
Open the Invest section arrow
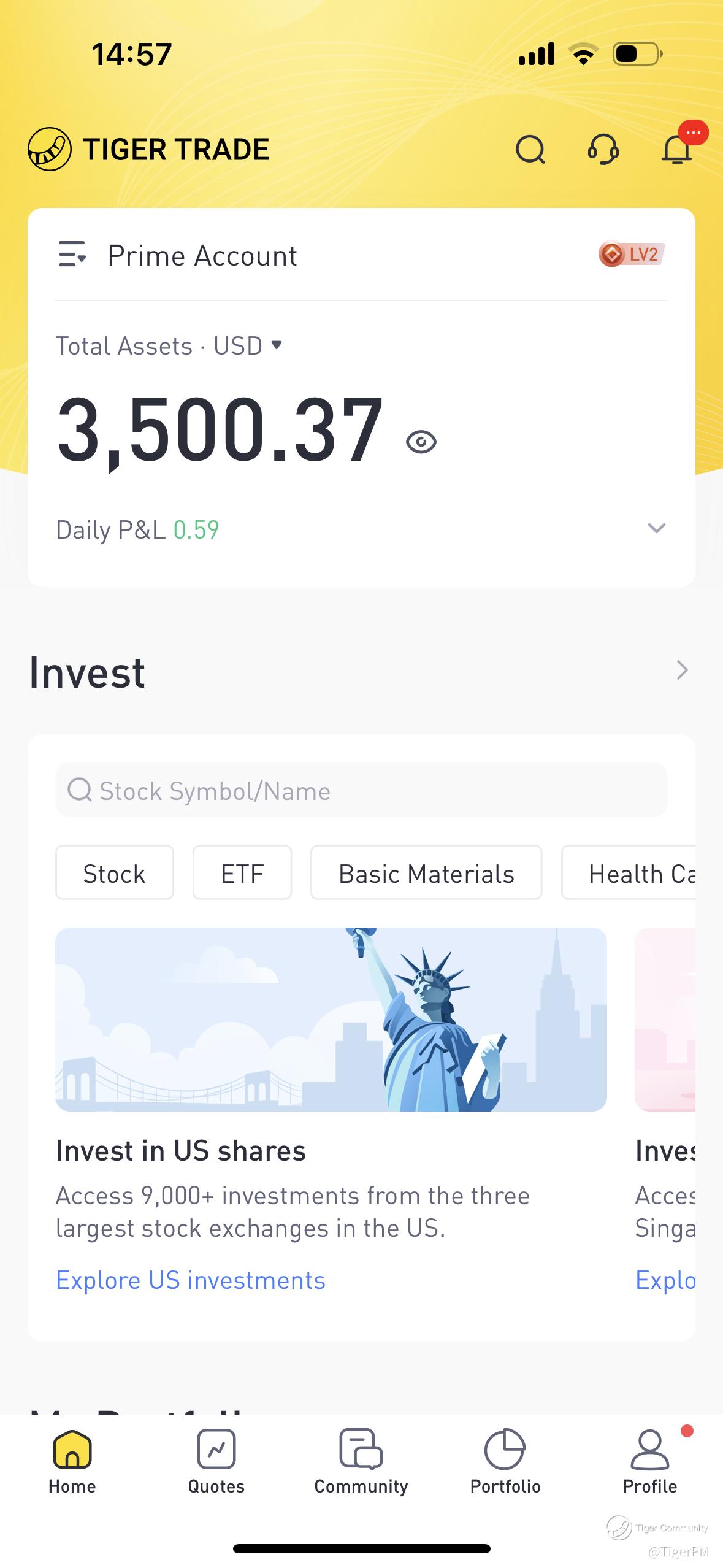click(682, 671)
